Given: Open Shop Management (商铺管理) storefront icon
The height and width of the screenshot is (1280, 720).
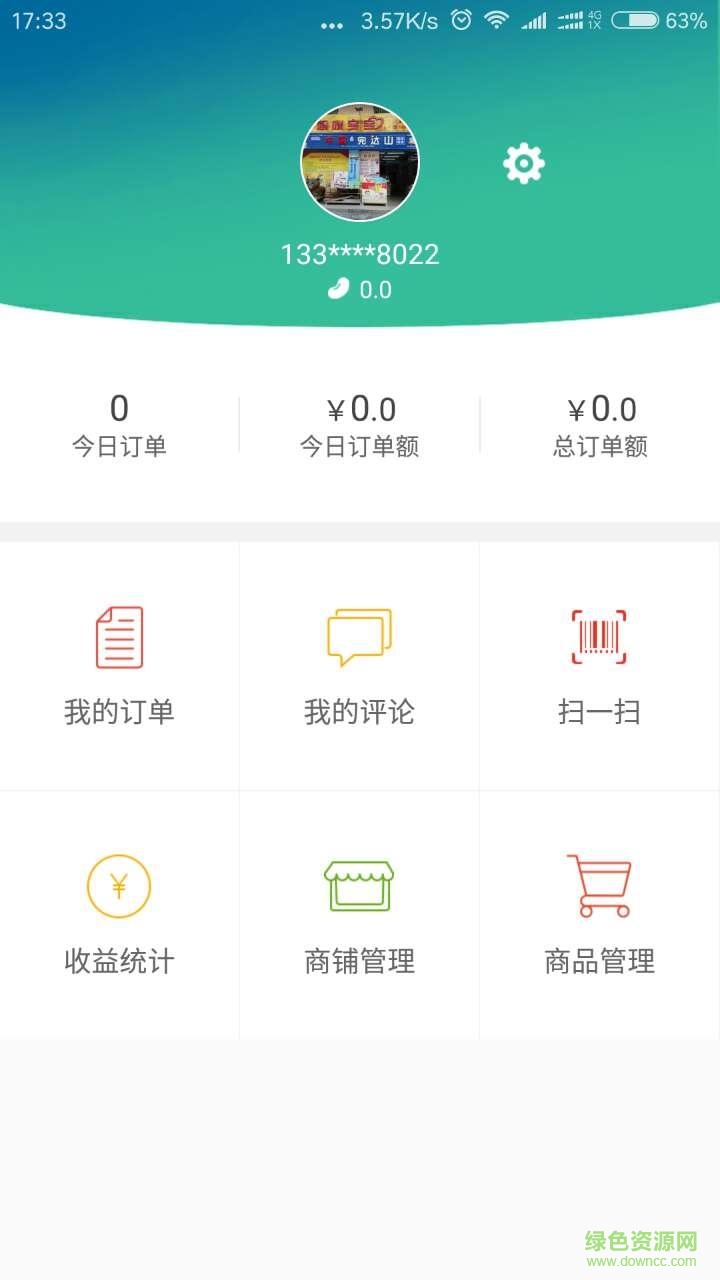Looking at the screenshot, I should coord(359,885).
